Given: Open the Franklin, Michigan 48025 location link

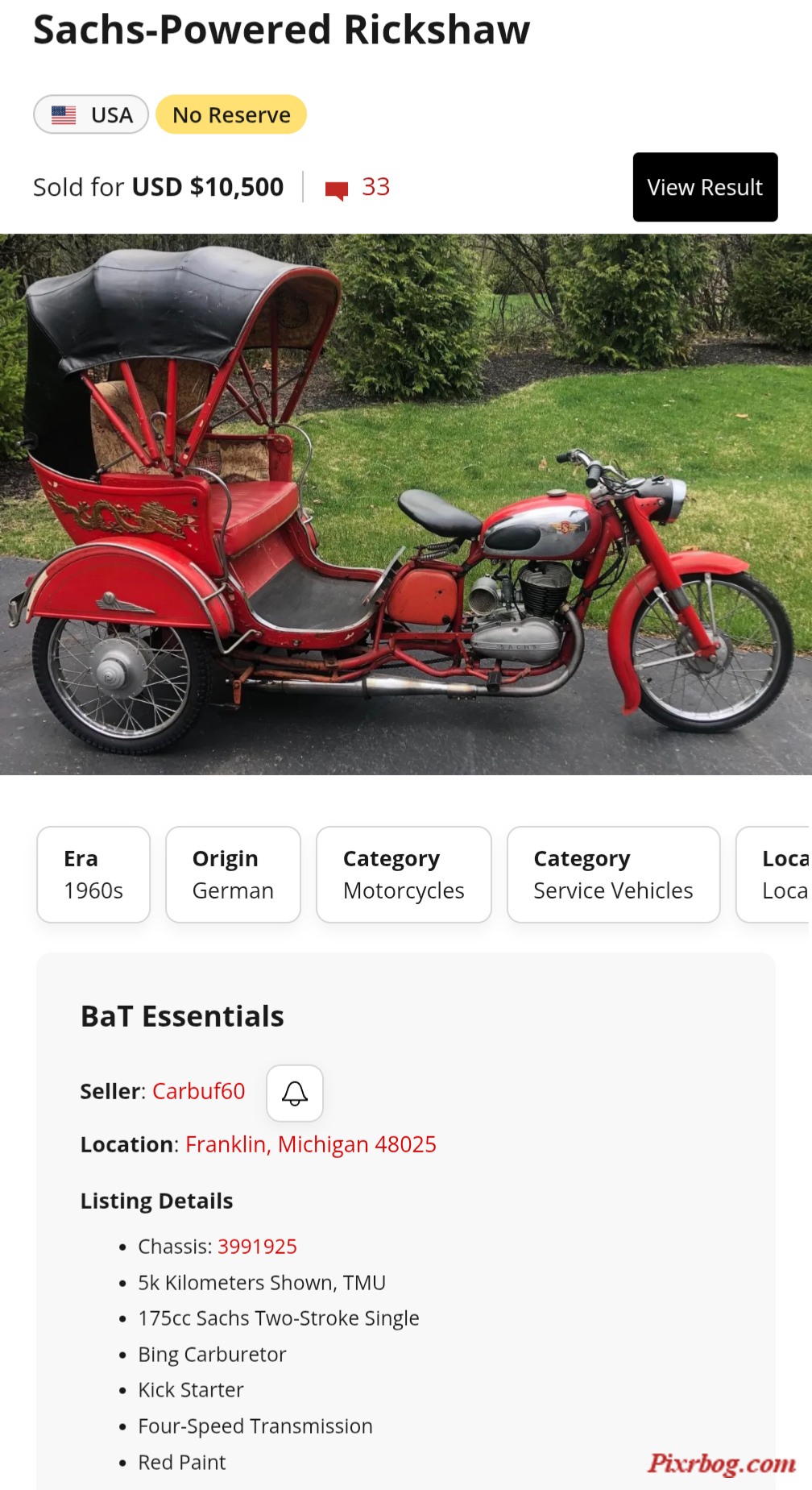Looking at the screenshot, I should tap(310, 1144).
